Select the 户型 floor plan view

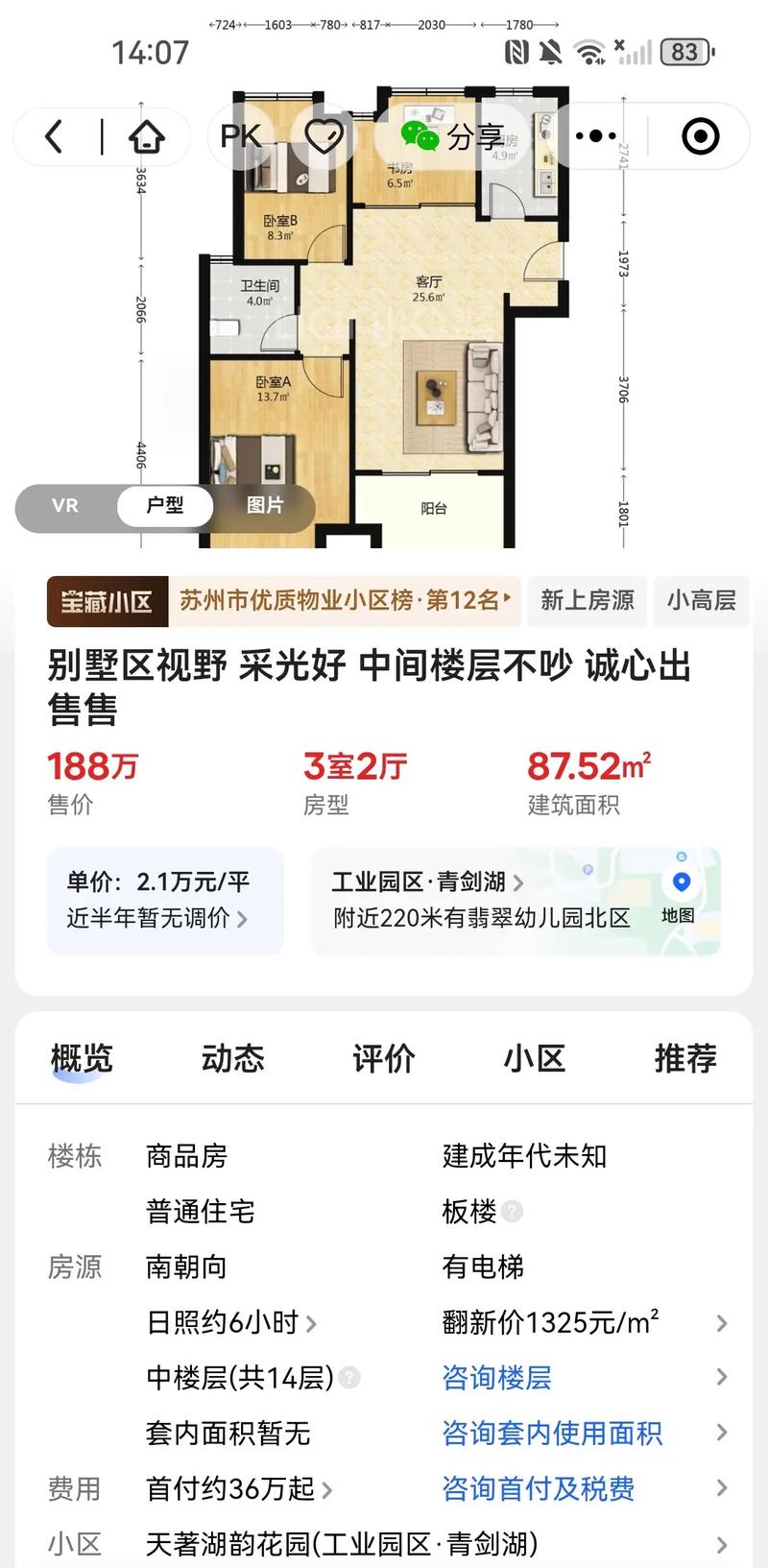click(x=164, y=506)
